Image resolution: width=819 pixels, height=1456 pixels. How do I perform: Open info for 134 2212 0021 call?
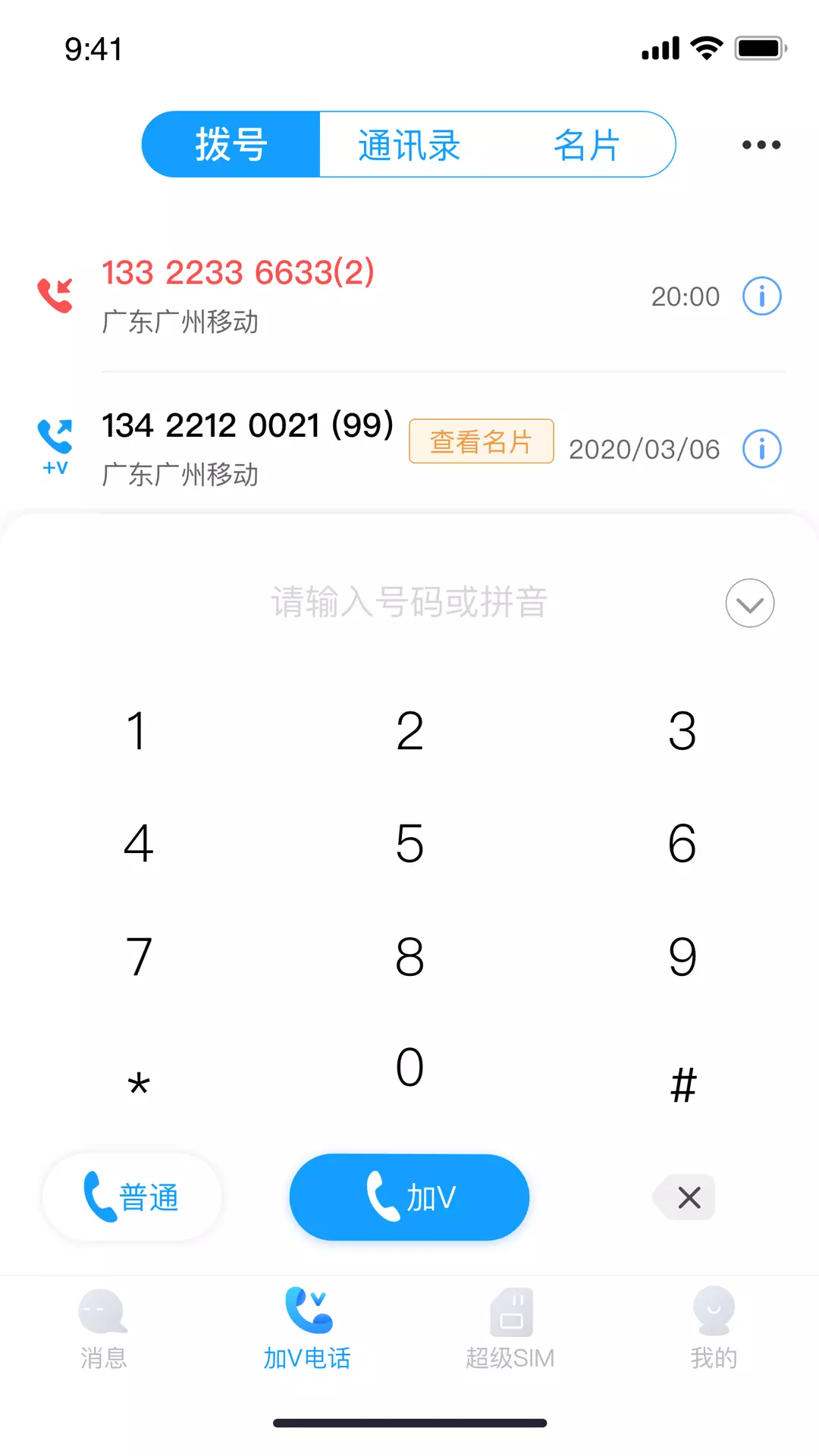(761, 449)
